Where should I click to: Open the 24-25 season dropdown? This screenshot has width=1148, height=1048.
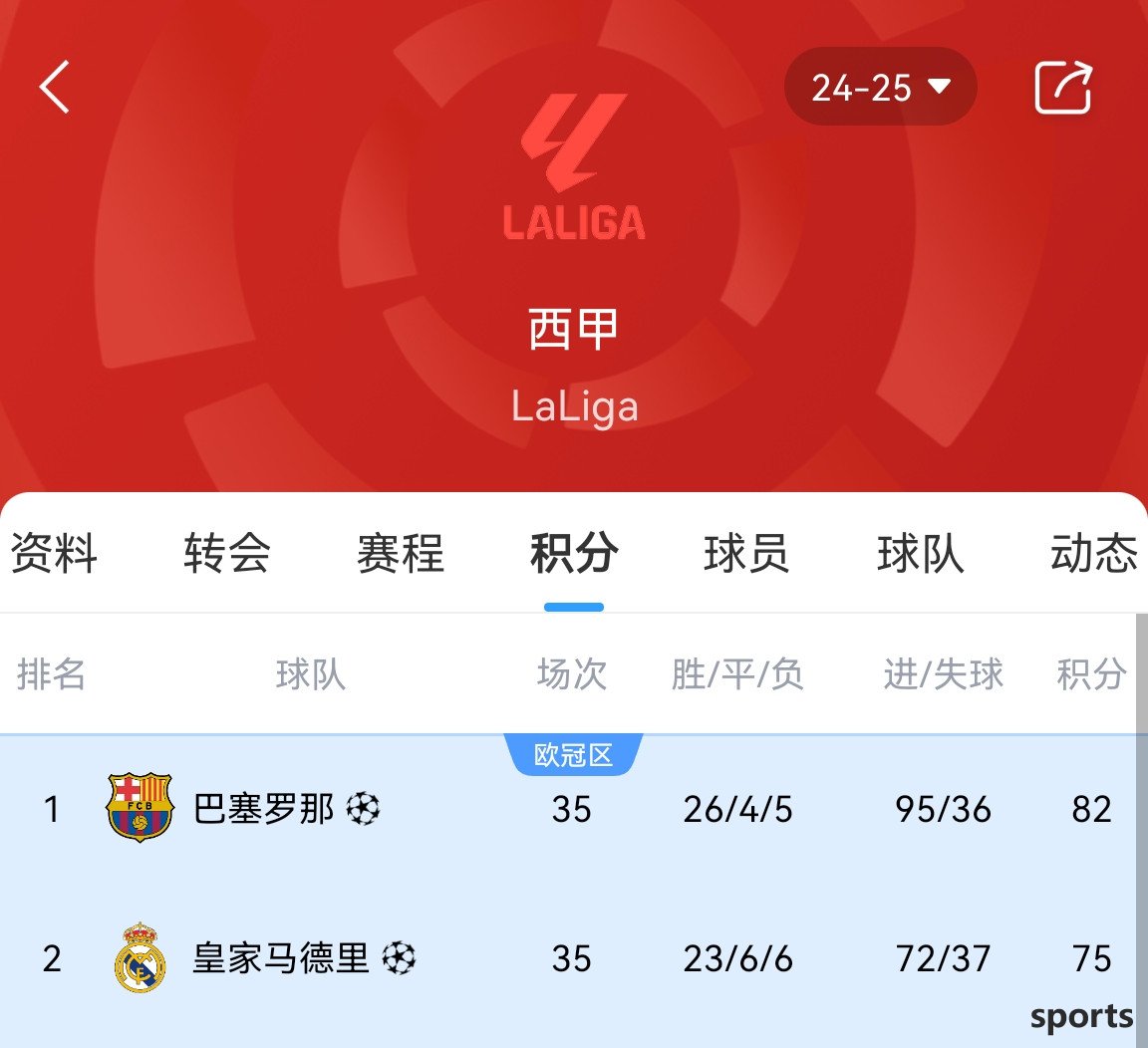click(x=880, y=88)
